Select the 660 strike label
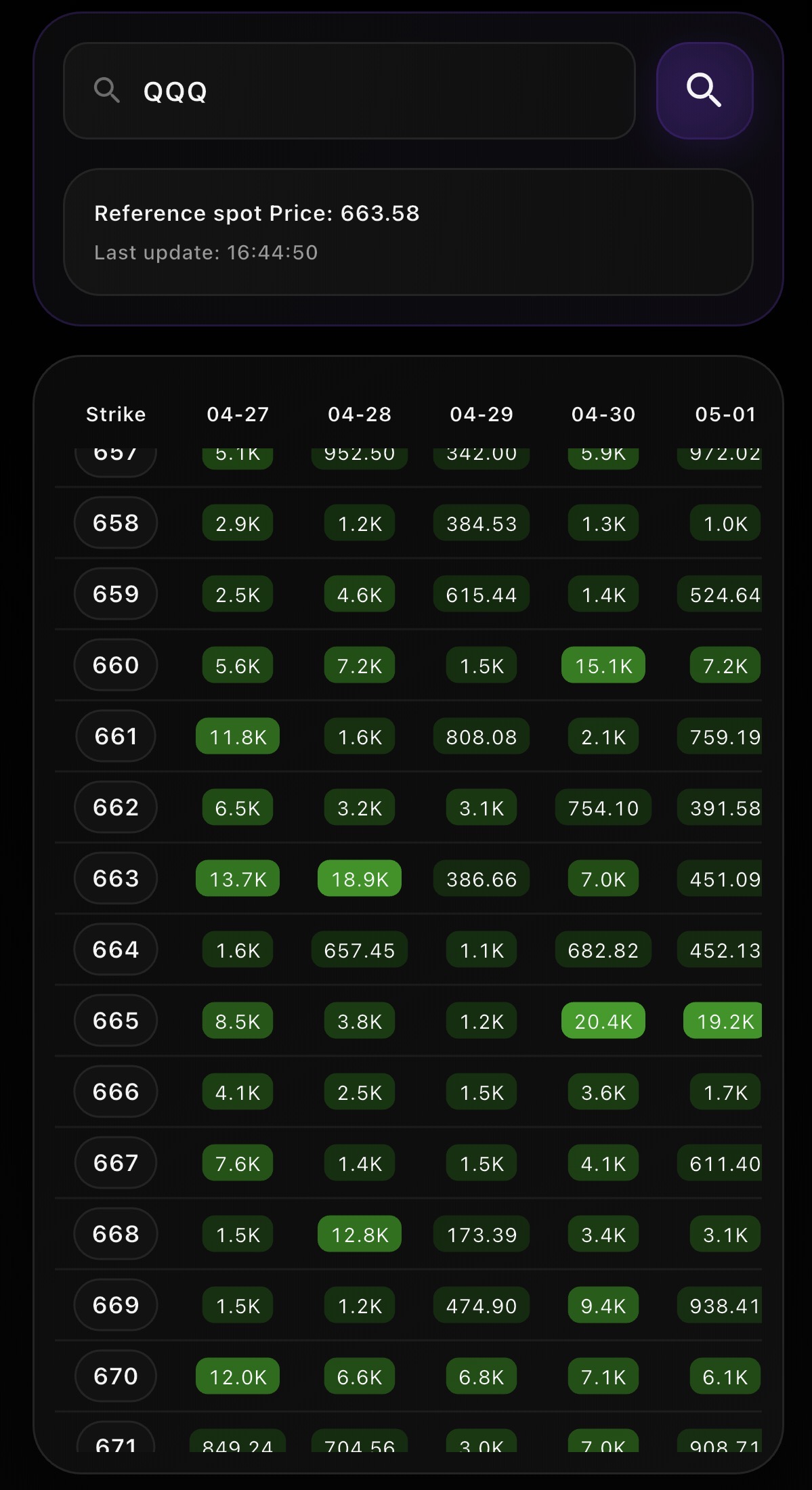The height and width of the screenshot is (1490, 812). pyautogui.click(x=115, y=664)
